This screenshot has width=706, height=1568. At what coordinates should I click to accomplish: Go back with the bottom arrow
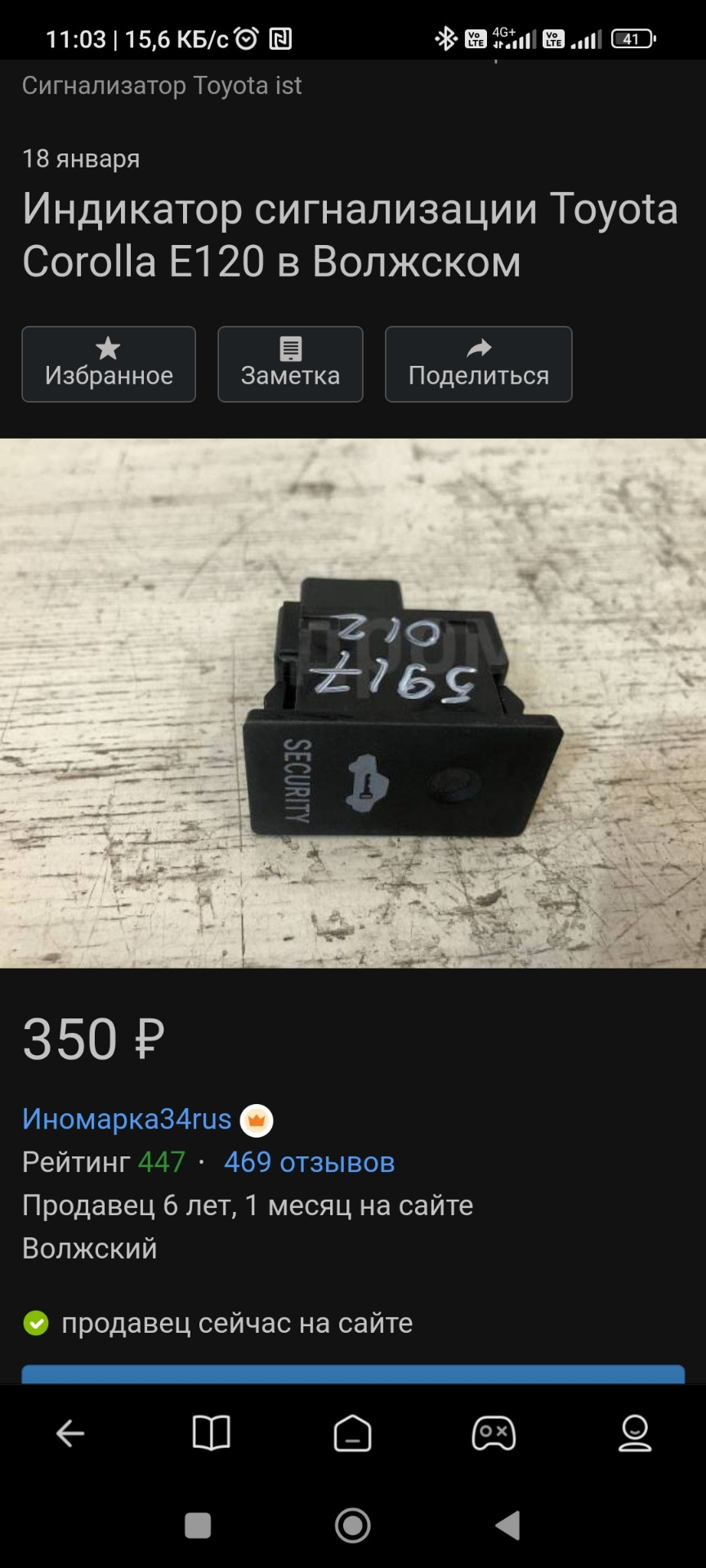[x=70, y=1433]
